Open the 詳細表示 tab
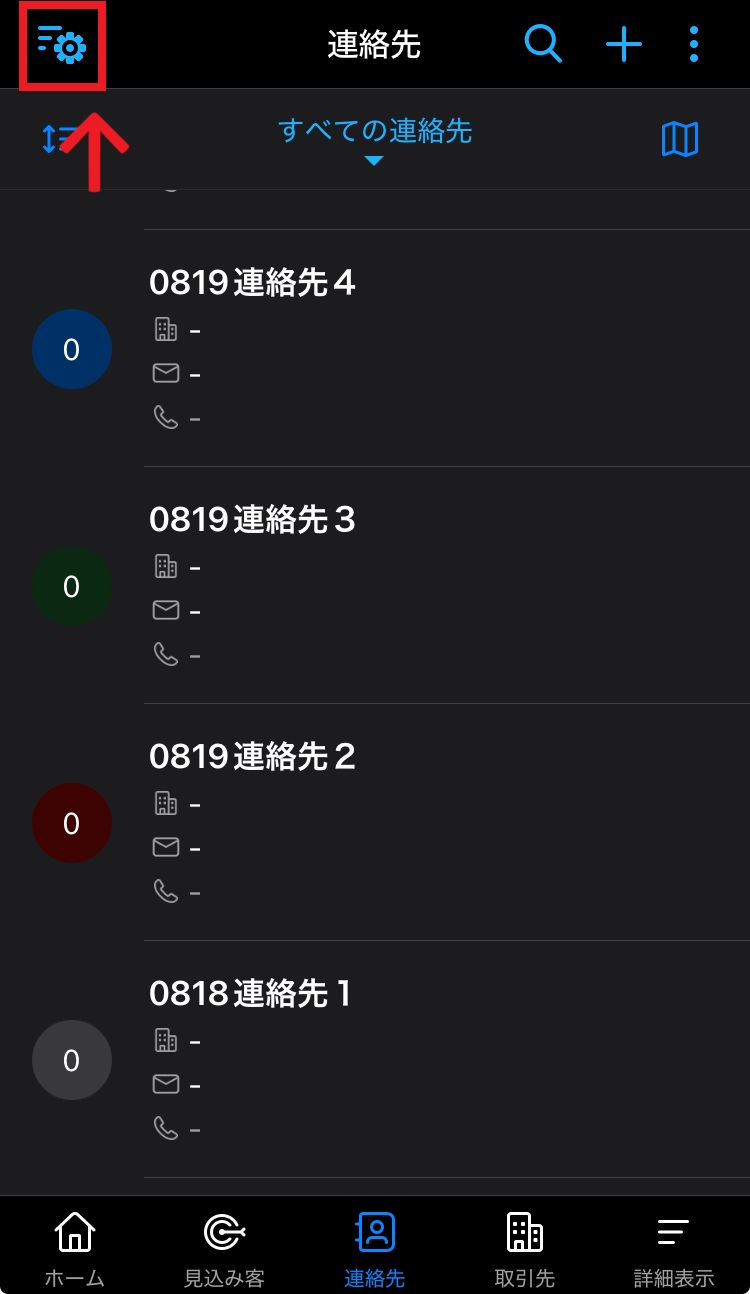Screen dimensions: 750x1294 674,1246
